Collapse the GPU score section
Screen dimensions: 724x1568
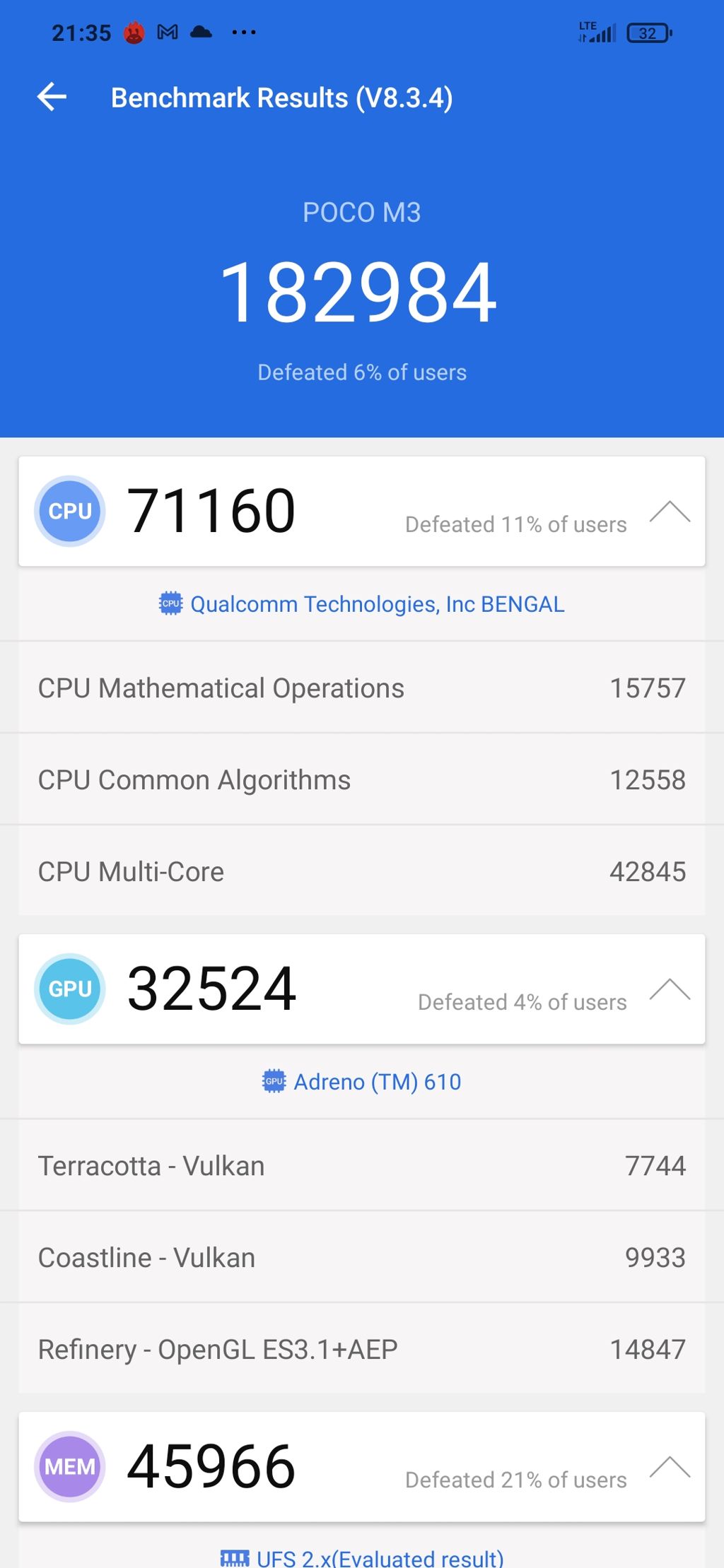coord(669,989)
